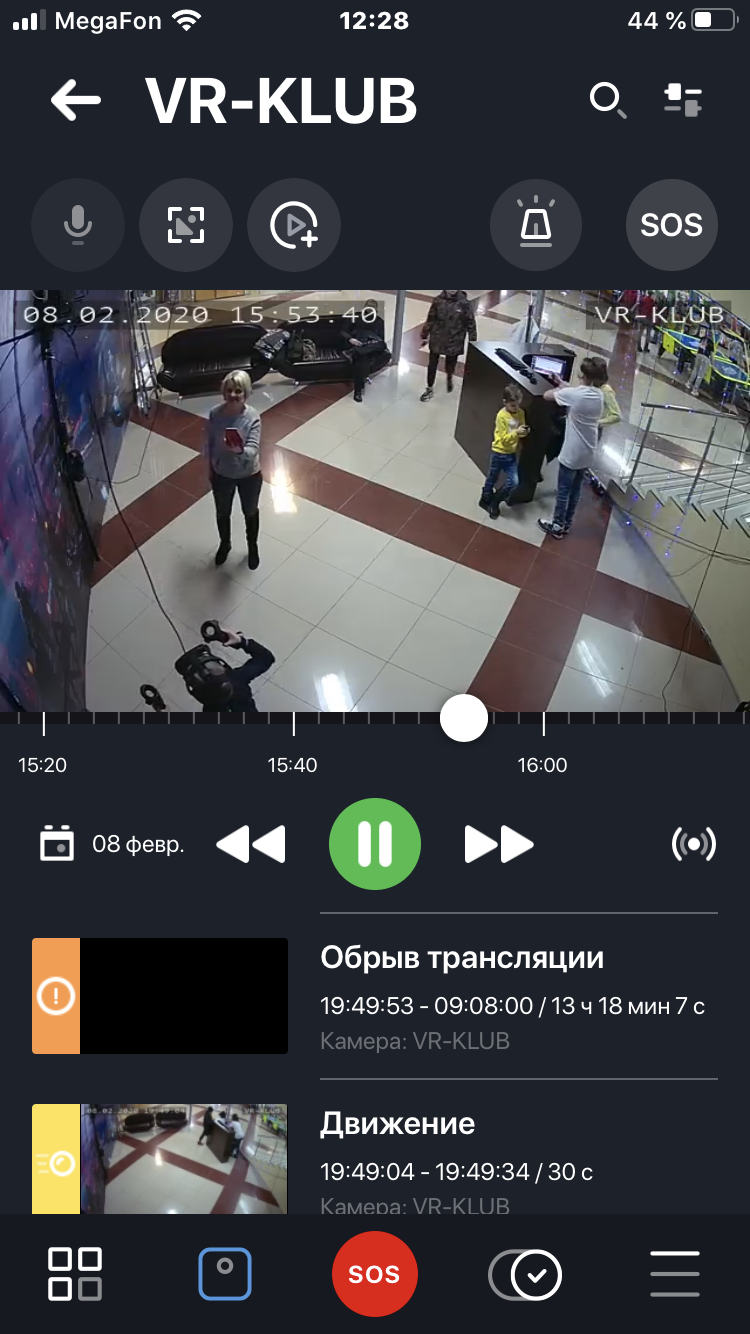This screenshot has width=750, height=1334.
Task: Tap the red SOS button in the bottom bar
Action: (375, 1274)
